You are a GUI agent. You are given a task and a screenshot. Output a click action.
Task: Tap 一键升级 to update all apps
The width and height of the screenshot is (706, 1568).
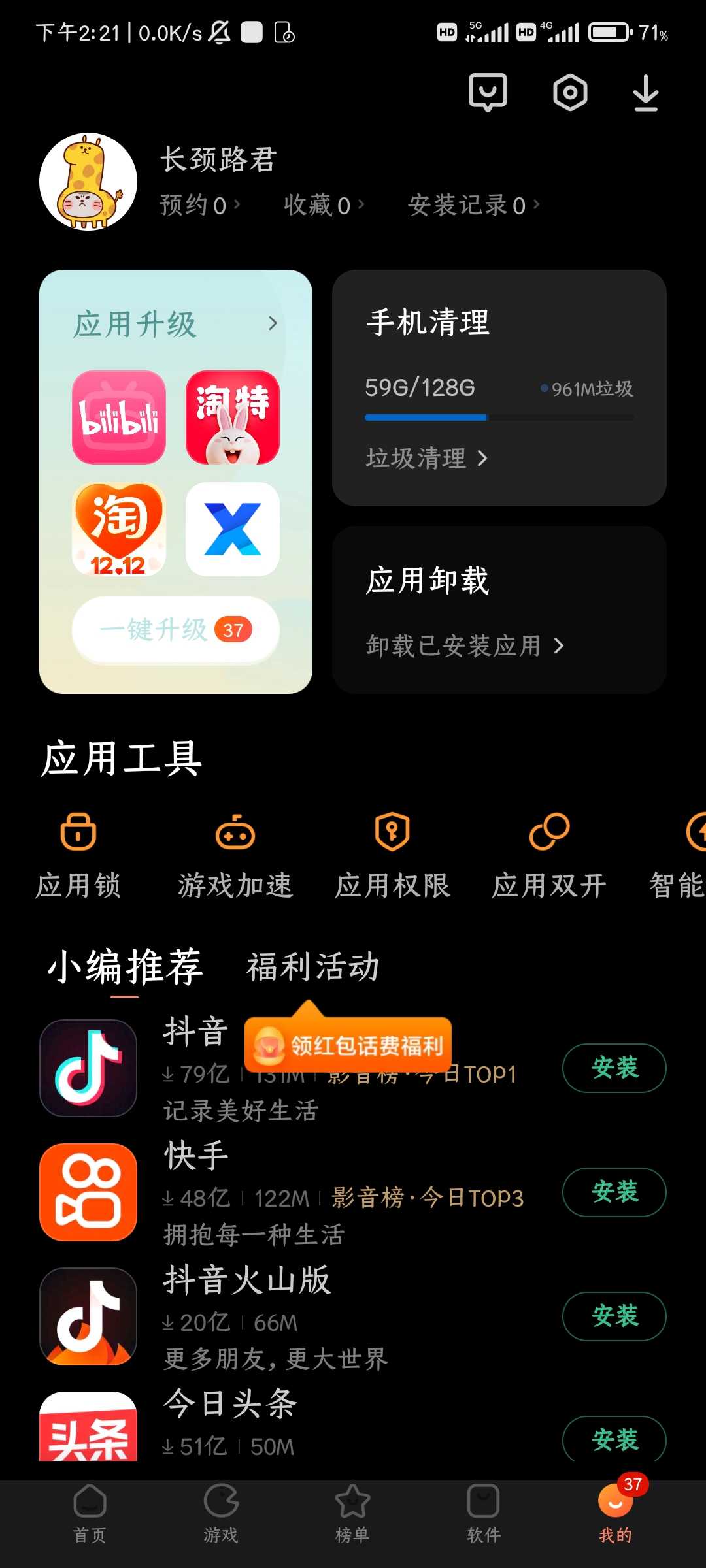click(x=175, y=630)
